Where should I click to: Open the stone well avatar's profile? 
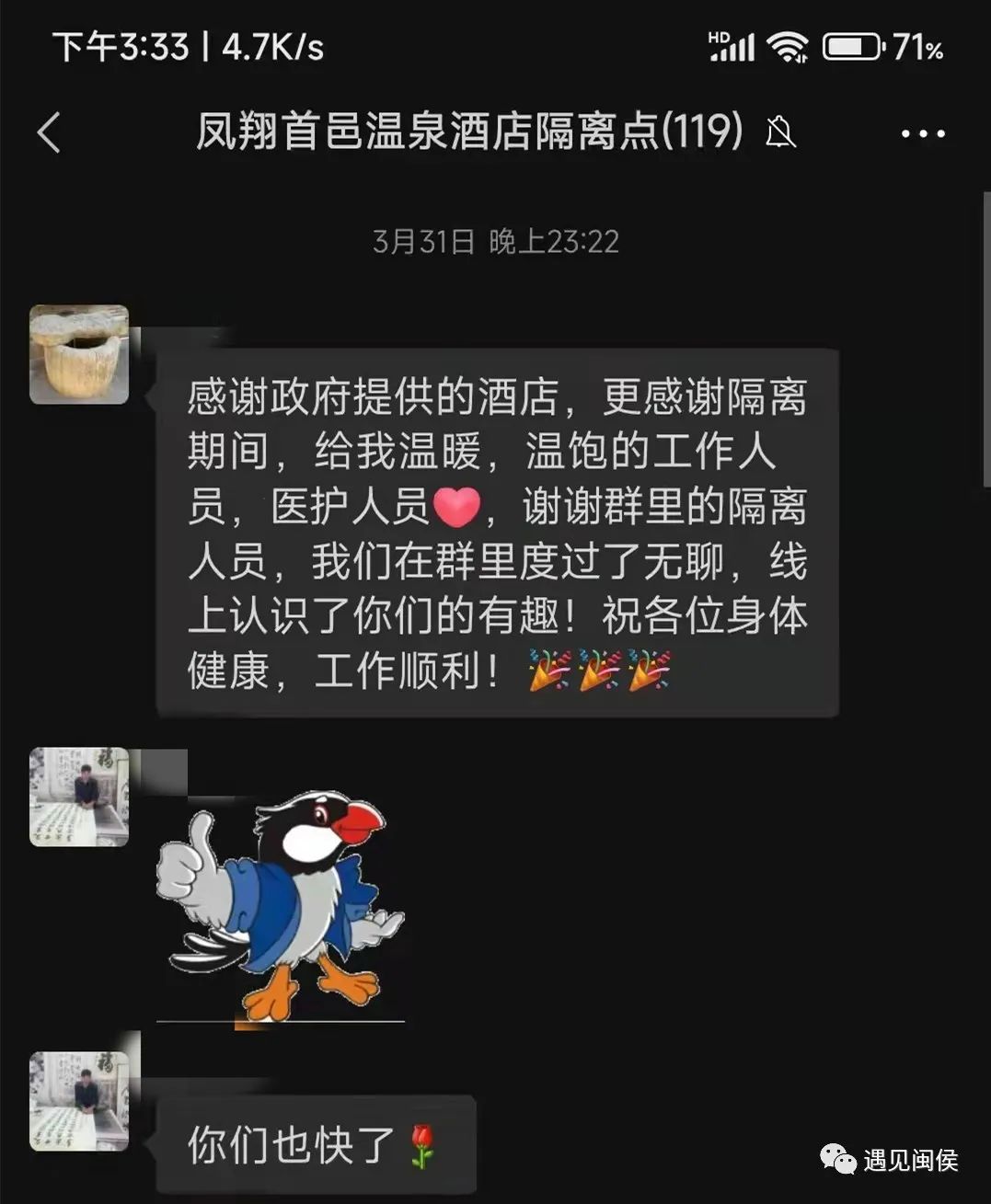pos(79,355)
